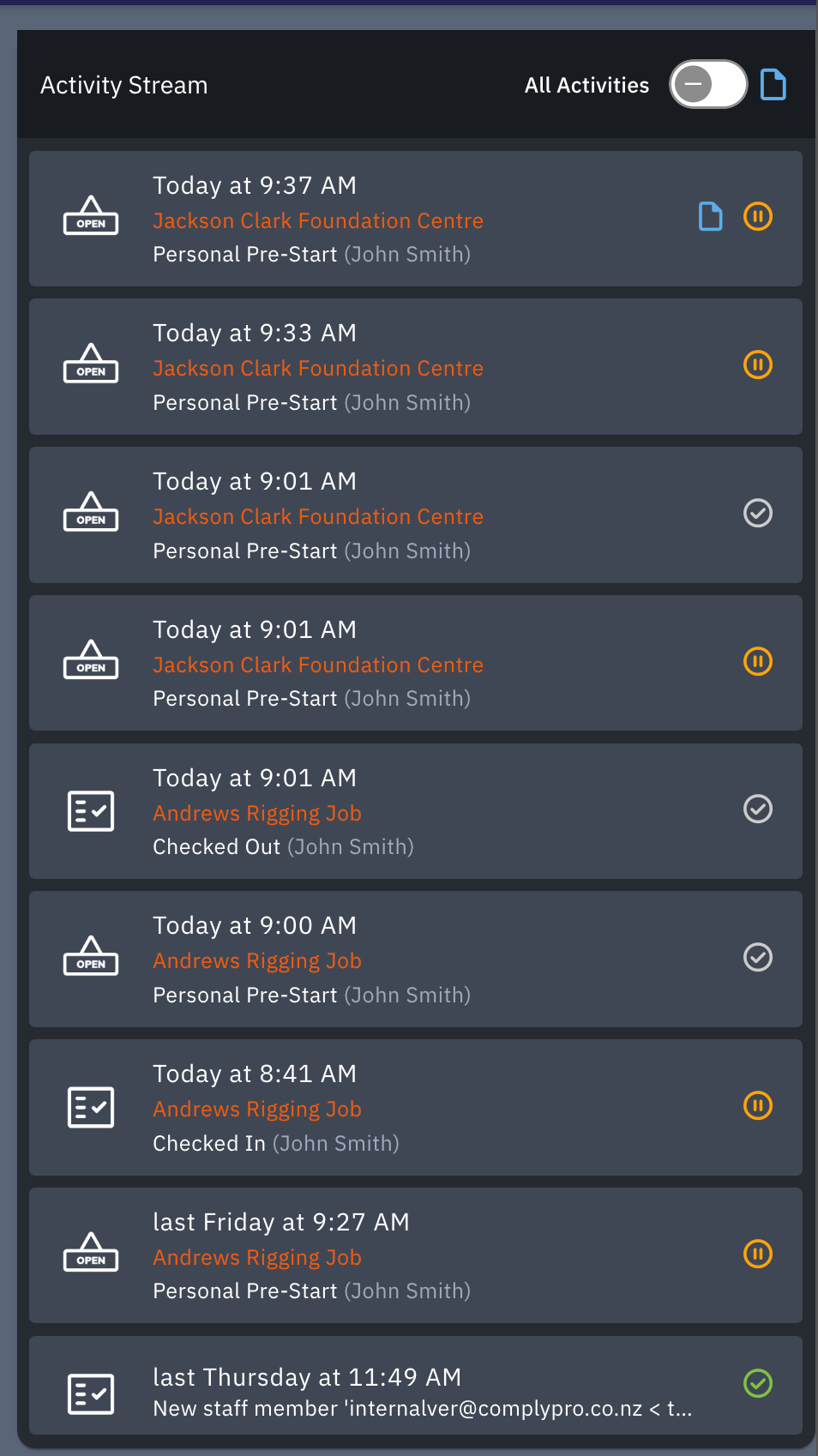Toggle the All Activities switch
This screenshot has width=818, height=1456.
[707, 84]
